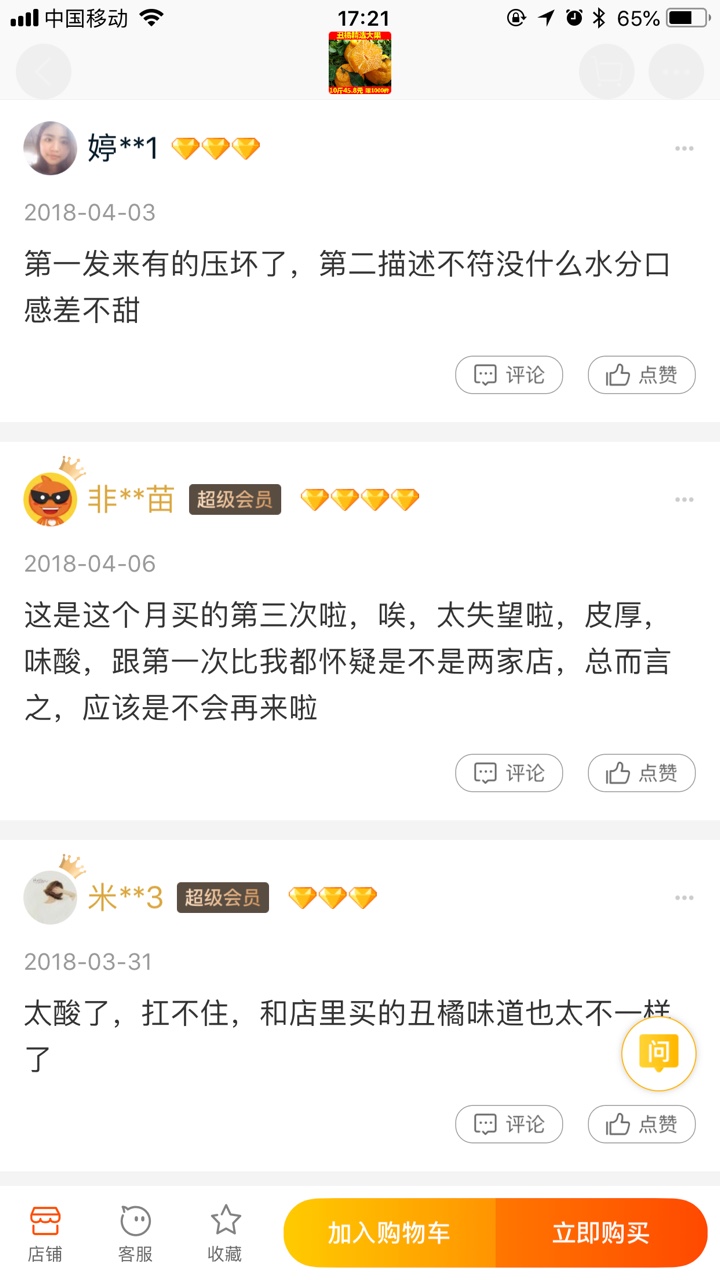
Task: Contact 客服 customer service
Action: click(135, 1233)
